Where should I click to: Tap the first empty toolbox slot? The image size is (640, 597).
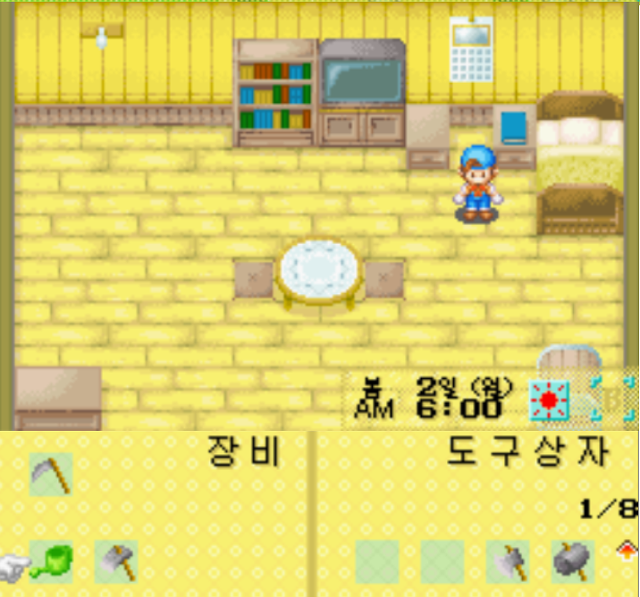point(377,562)
